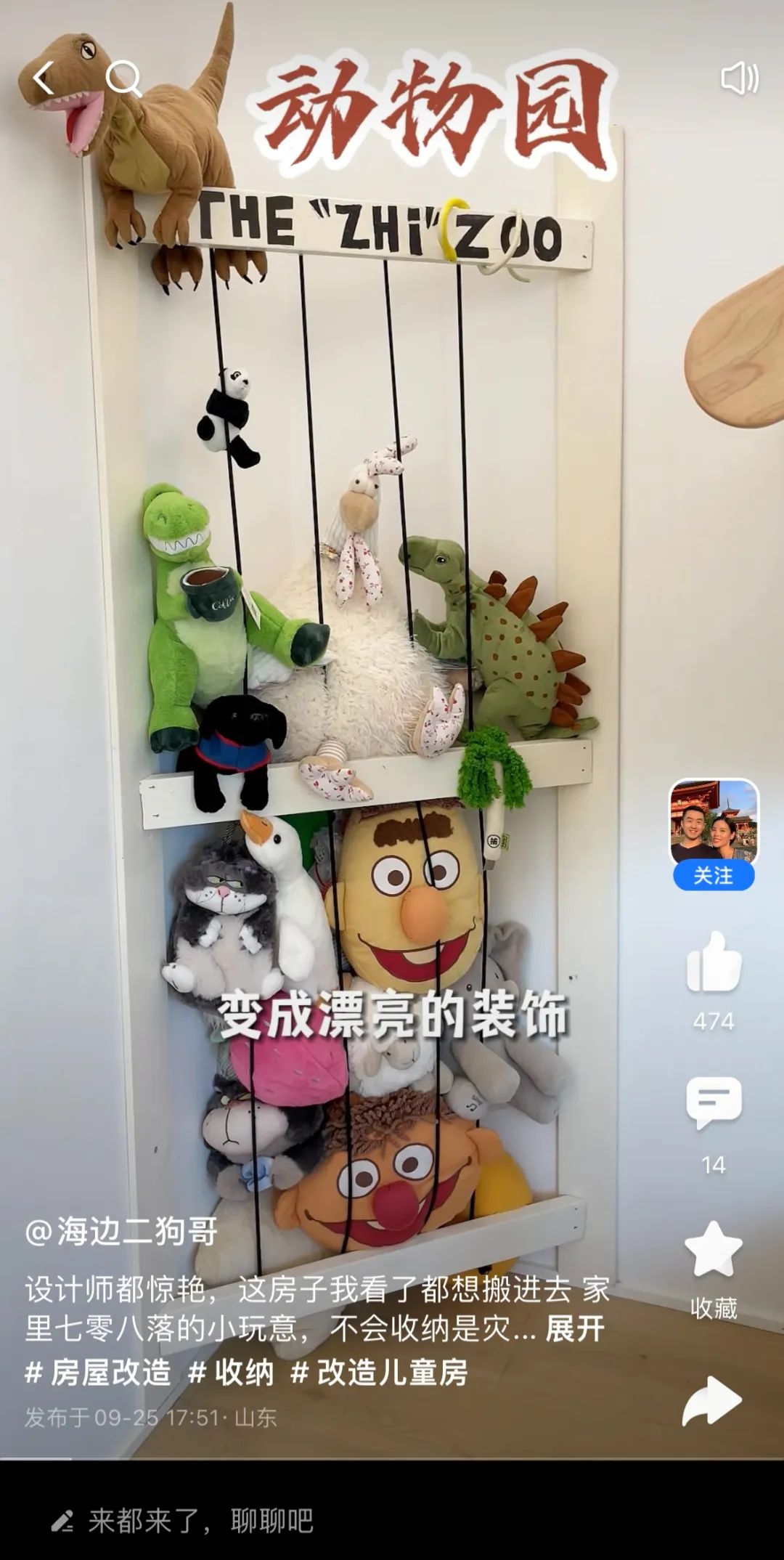Image resolution: width=784 pixels, height=1560 pixels.
Task: Share this video via arrow icon
Action: (712, 1400)
